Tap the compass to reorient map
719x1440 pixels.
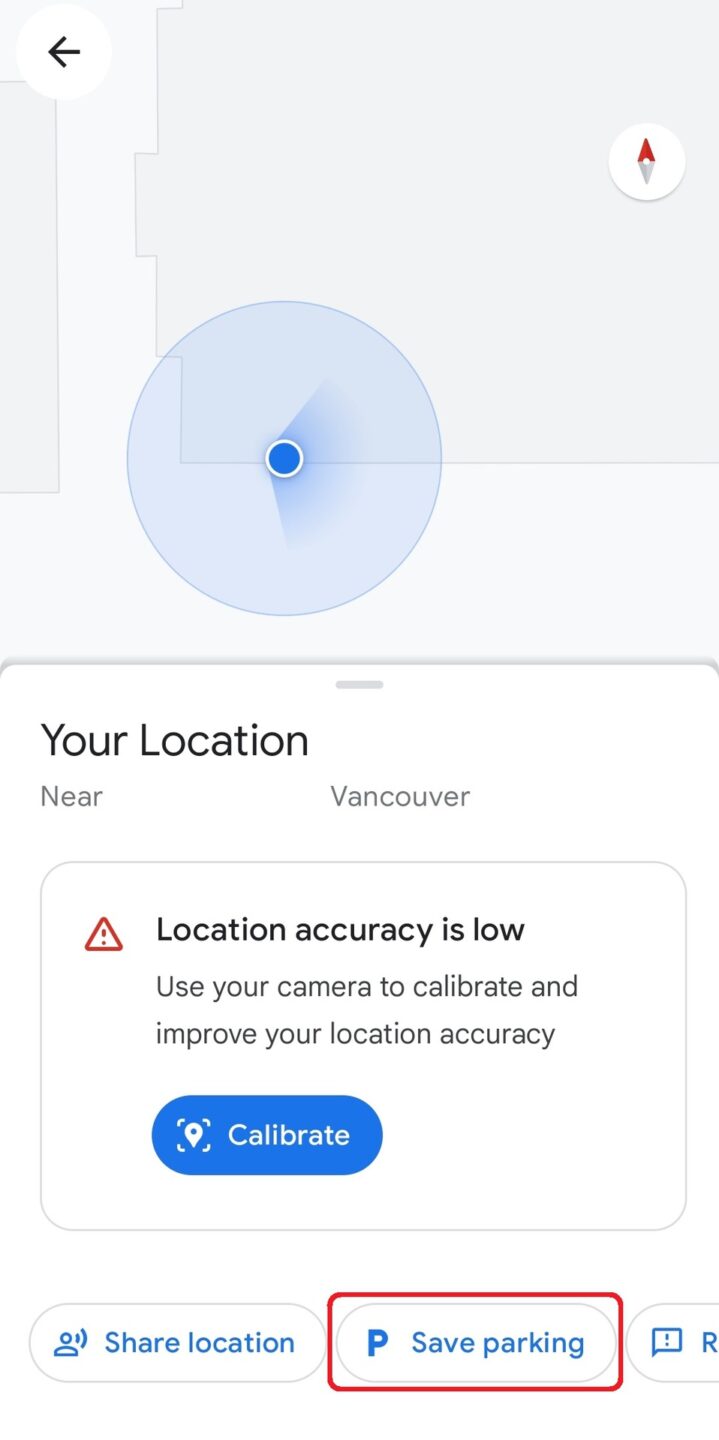646,161
